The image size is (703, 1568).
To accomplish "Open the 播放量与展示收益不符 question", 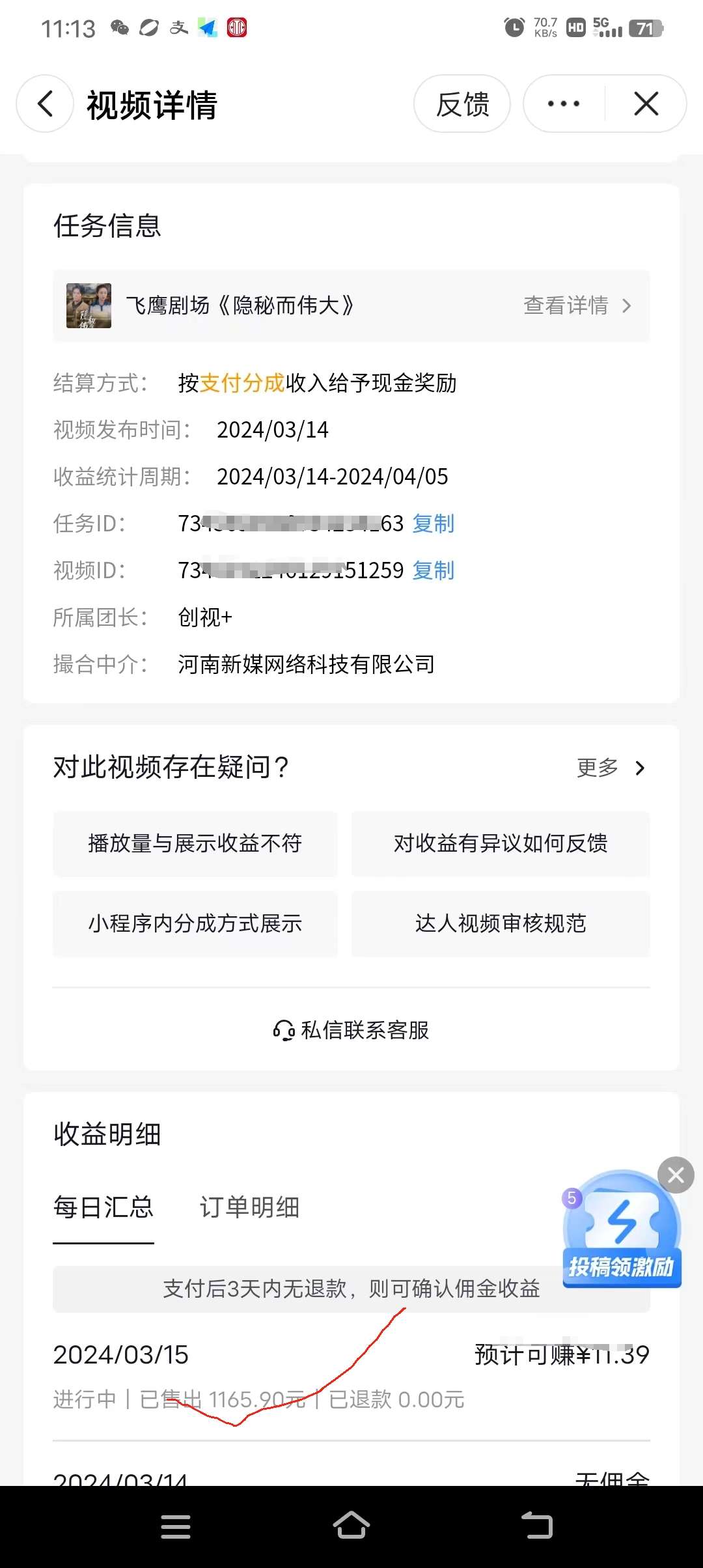I will (x=195, y=844).
